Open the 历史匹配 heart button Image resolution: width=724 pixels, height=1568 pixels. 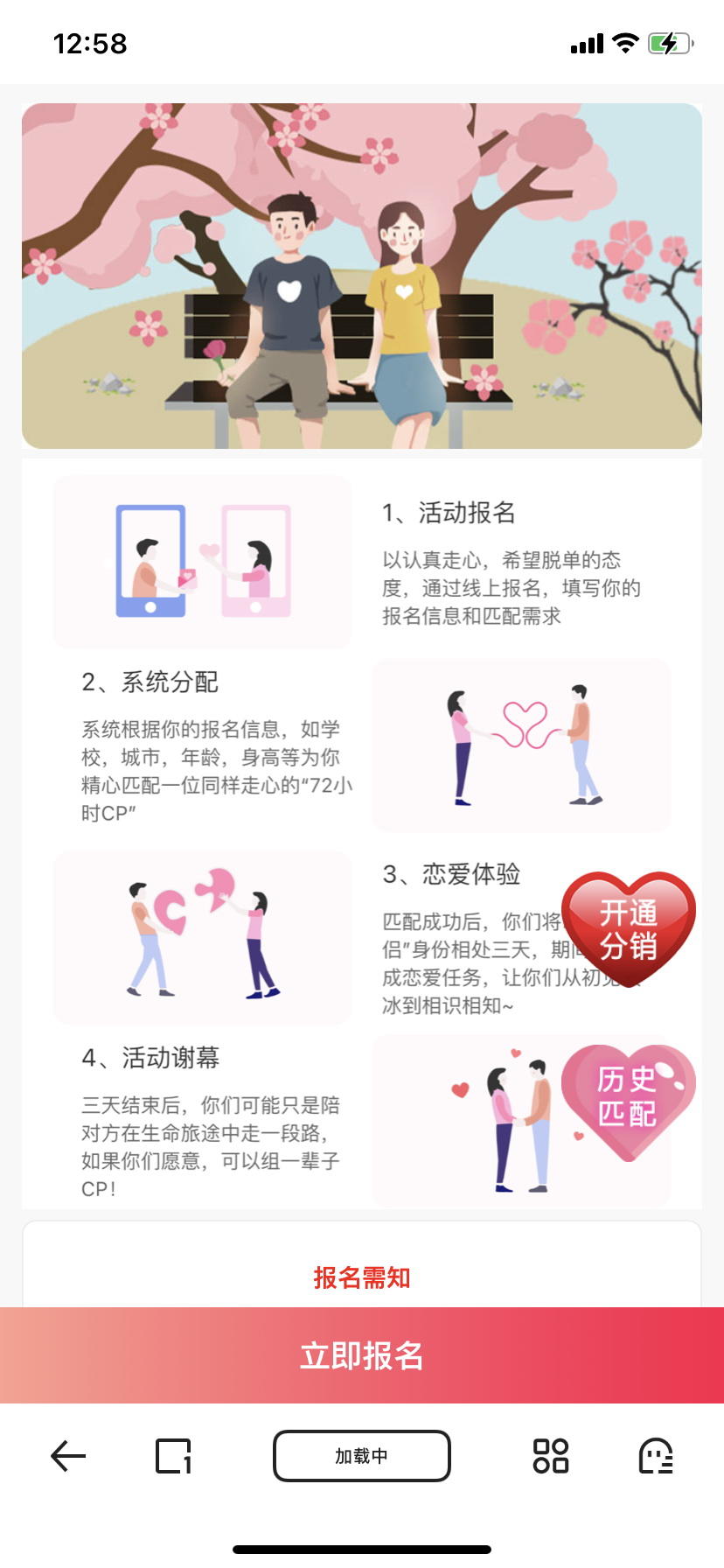pos(628,1097)
